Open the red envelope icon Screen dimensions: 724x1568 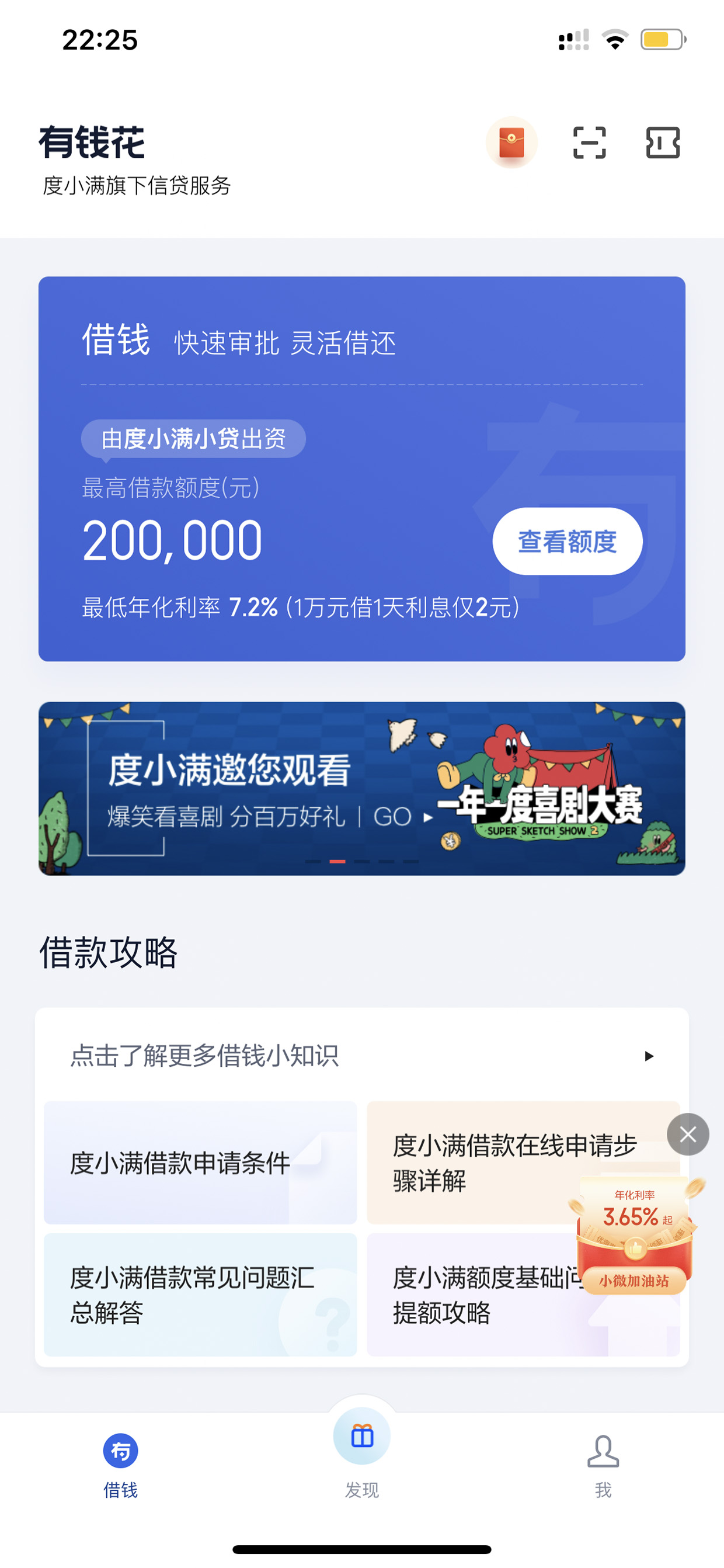[511, 143]
